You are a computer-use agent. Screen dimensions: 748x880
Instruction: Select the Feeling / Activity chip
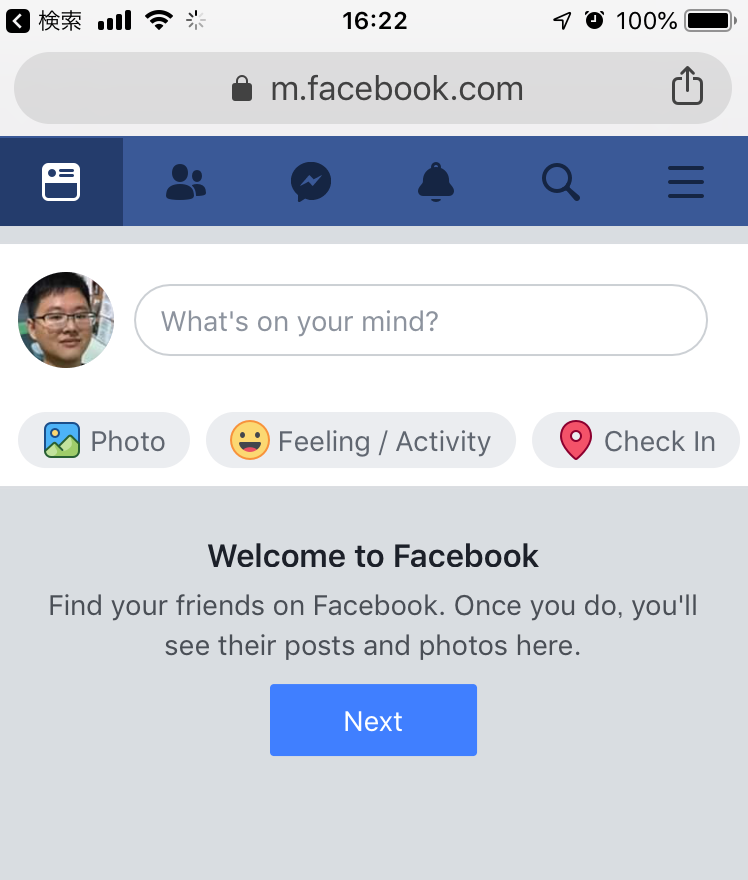pyautogui.click(x=361, y=441)
